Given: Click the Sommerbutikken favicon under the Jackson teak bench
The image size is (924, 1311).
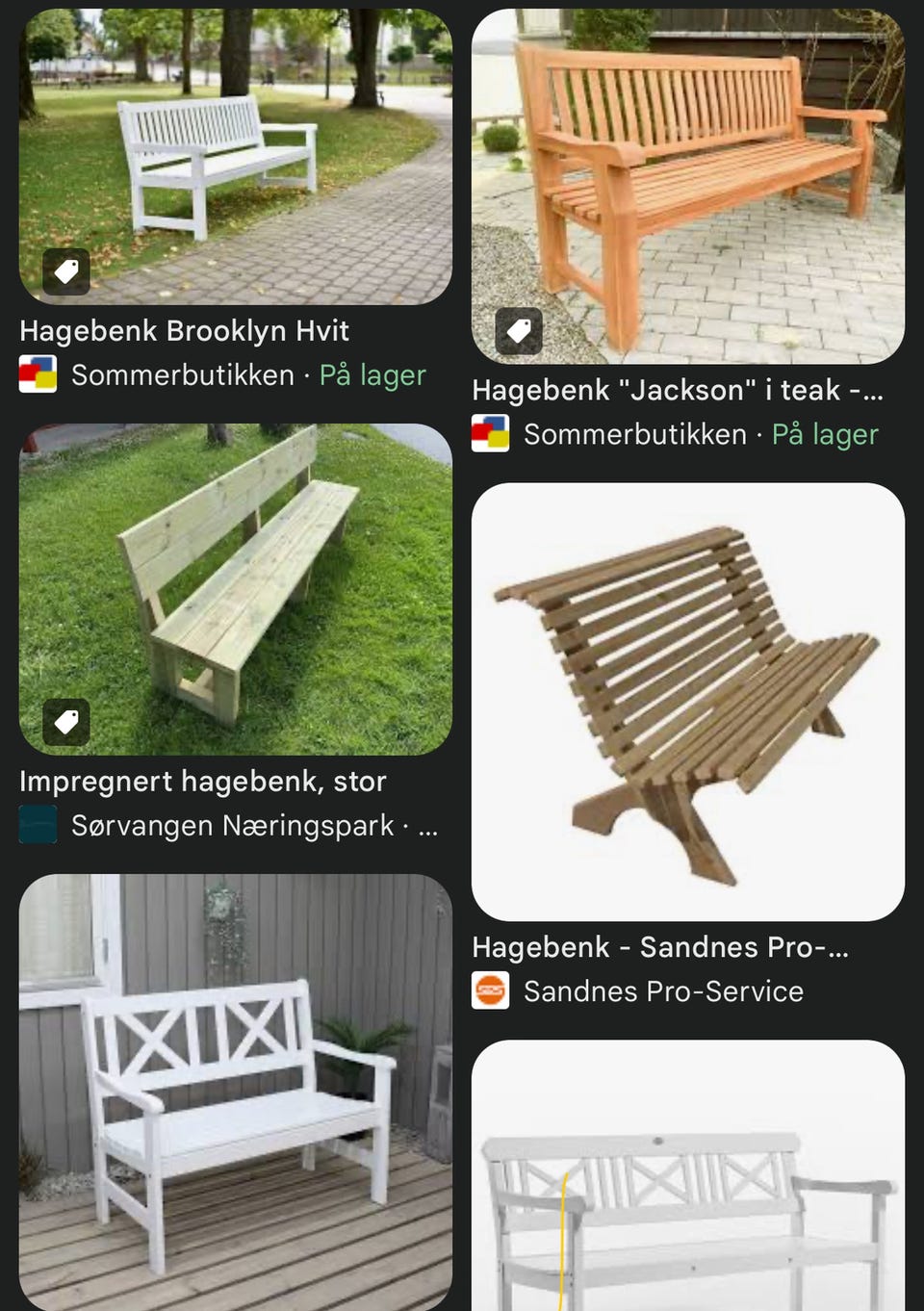Looking at the screenshot, I should [490, 434].
